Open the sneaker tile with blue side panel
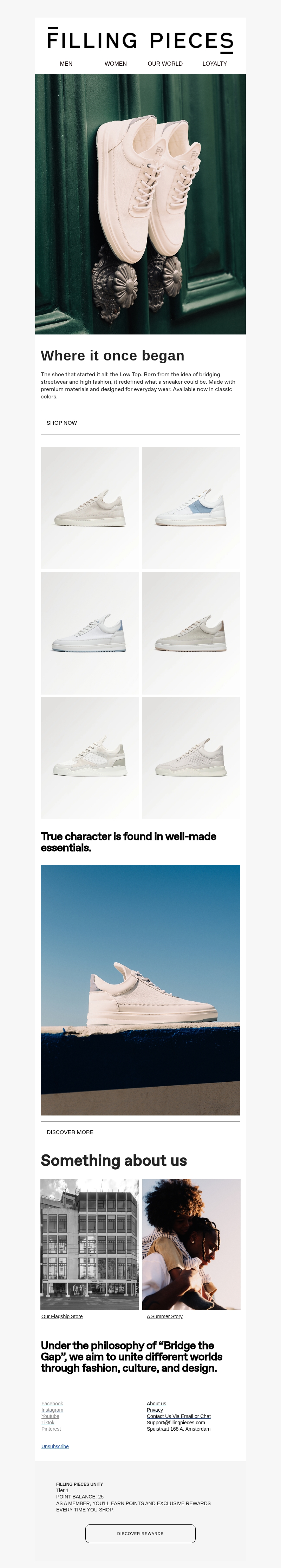Screen dimensions: 281x1568 [x=191, y=508]
